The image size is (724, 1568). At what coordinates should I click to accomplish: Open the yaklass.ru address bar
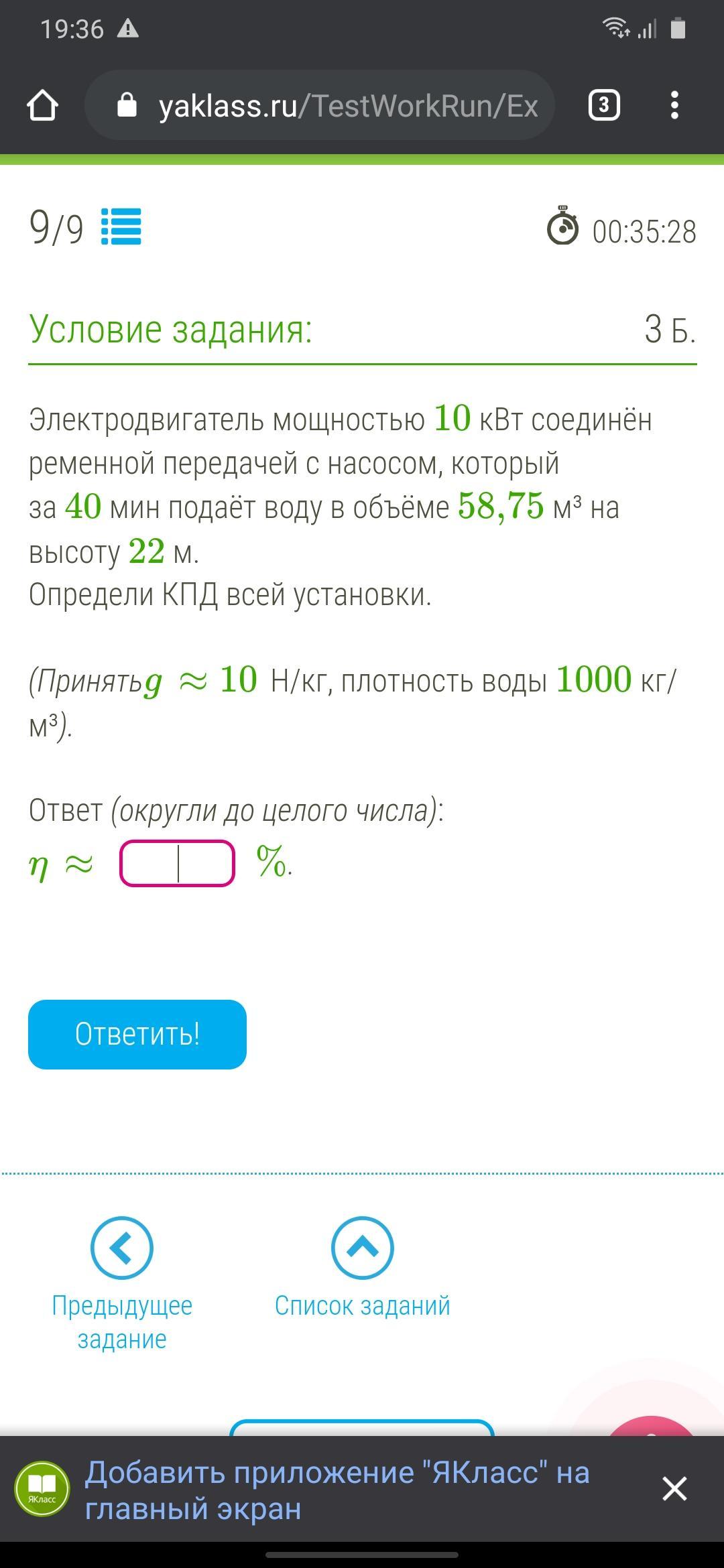320,105
